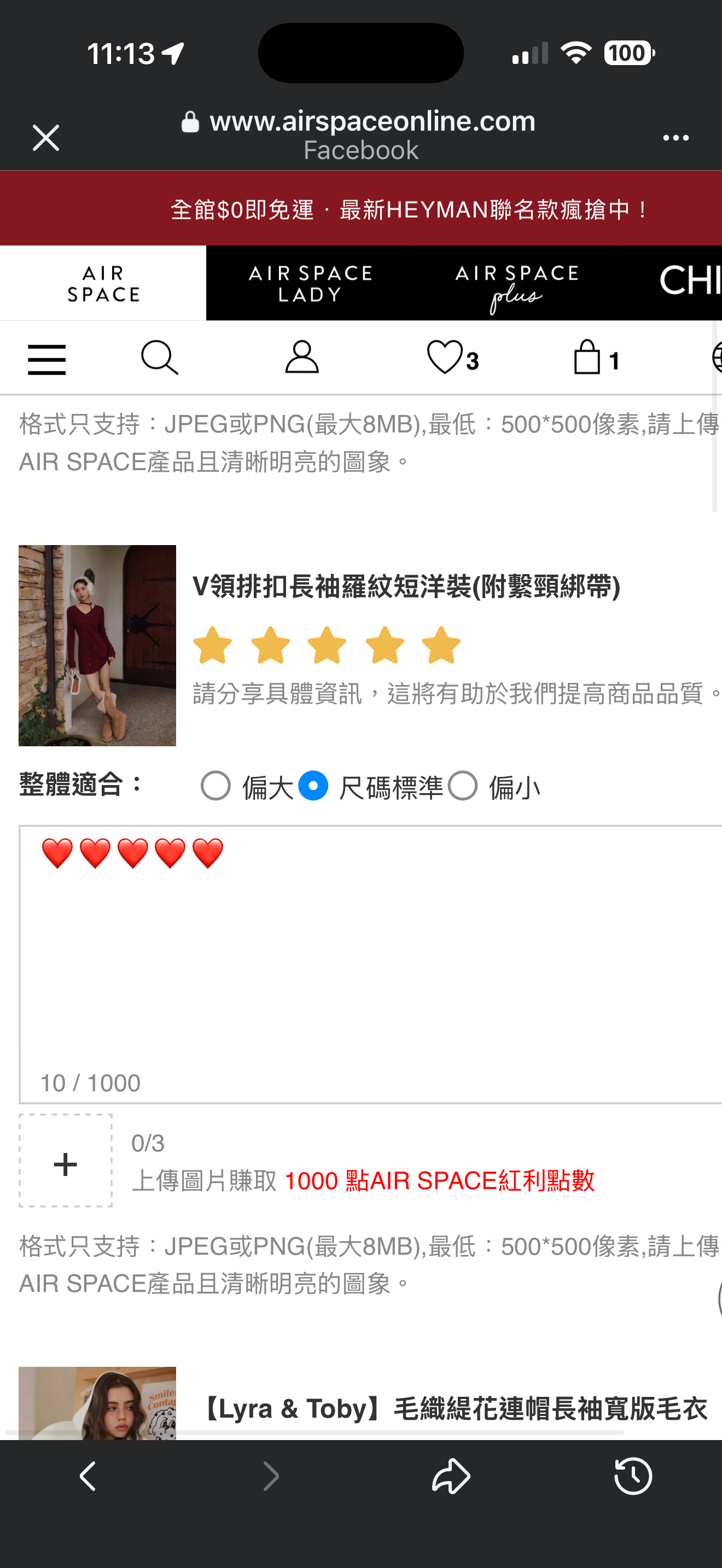Image resolution: width=722 pixels, height=1568 pixels.
Task: Open the browser overflow menu
Action: 675,138
